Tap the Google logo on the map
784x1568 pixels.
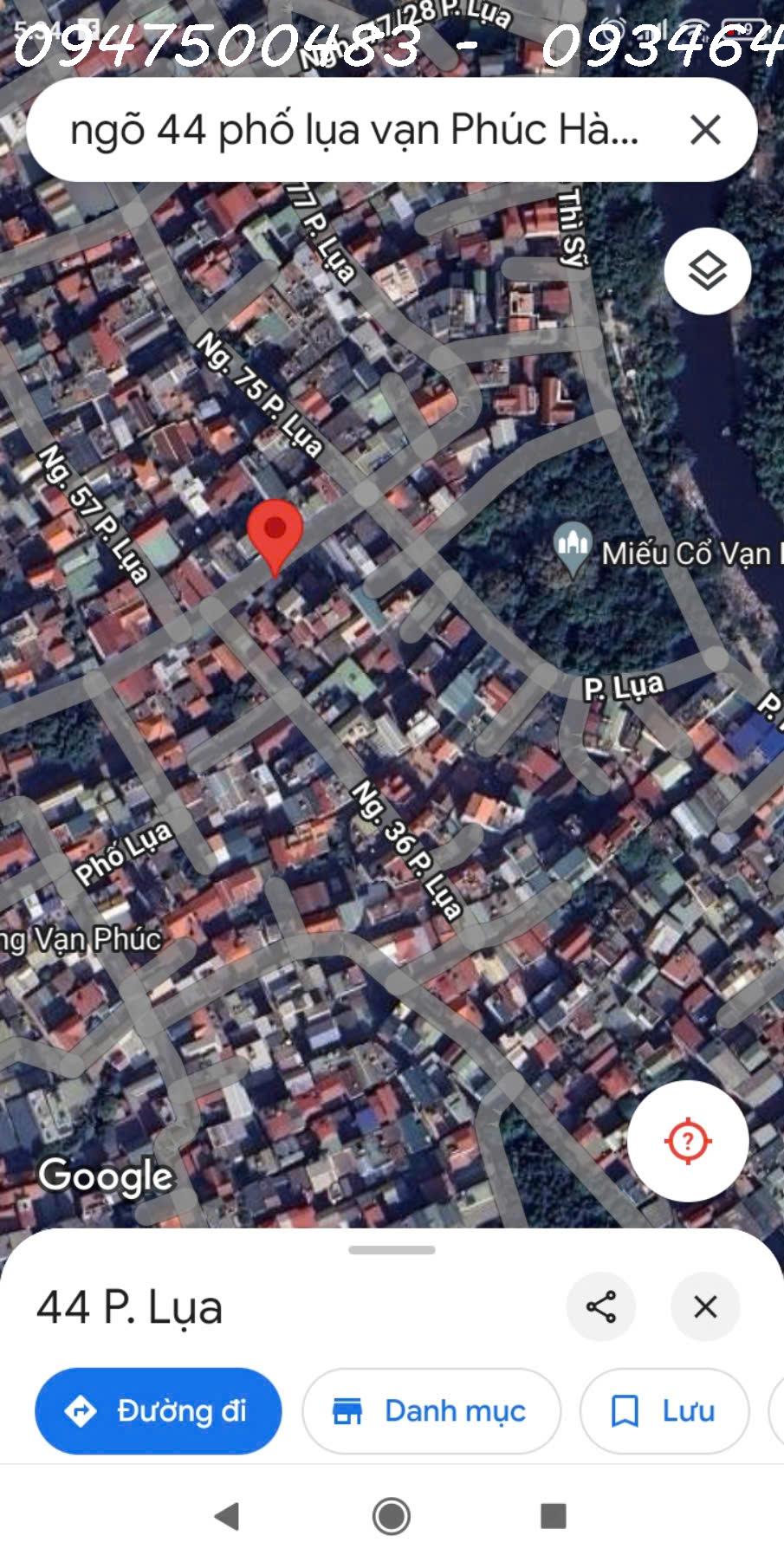point(106,1176)
